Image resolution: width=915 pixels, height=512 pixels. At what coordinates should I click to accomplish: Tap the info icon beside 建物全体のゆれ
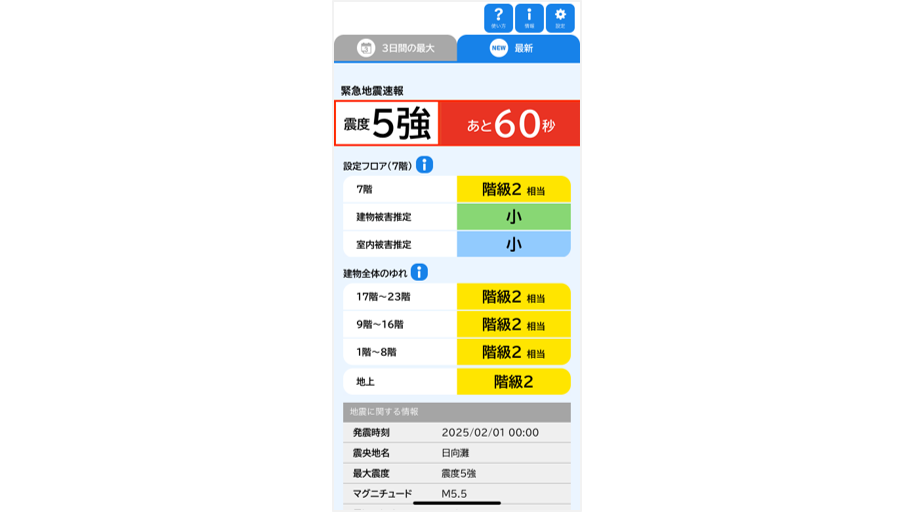[x=419, y=272]
